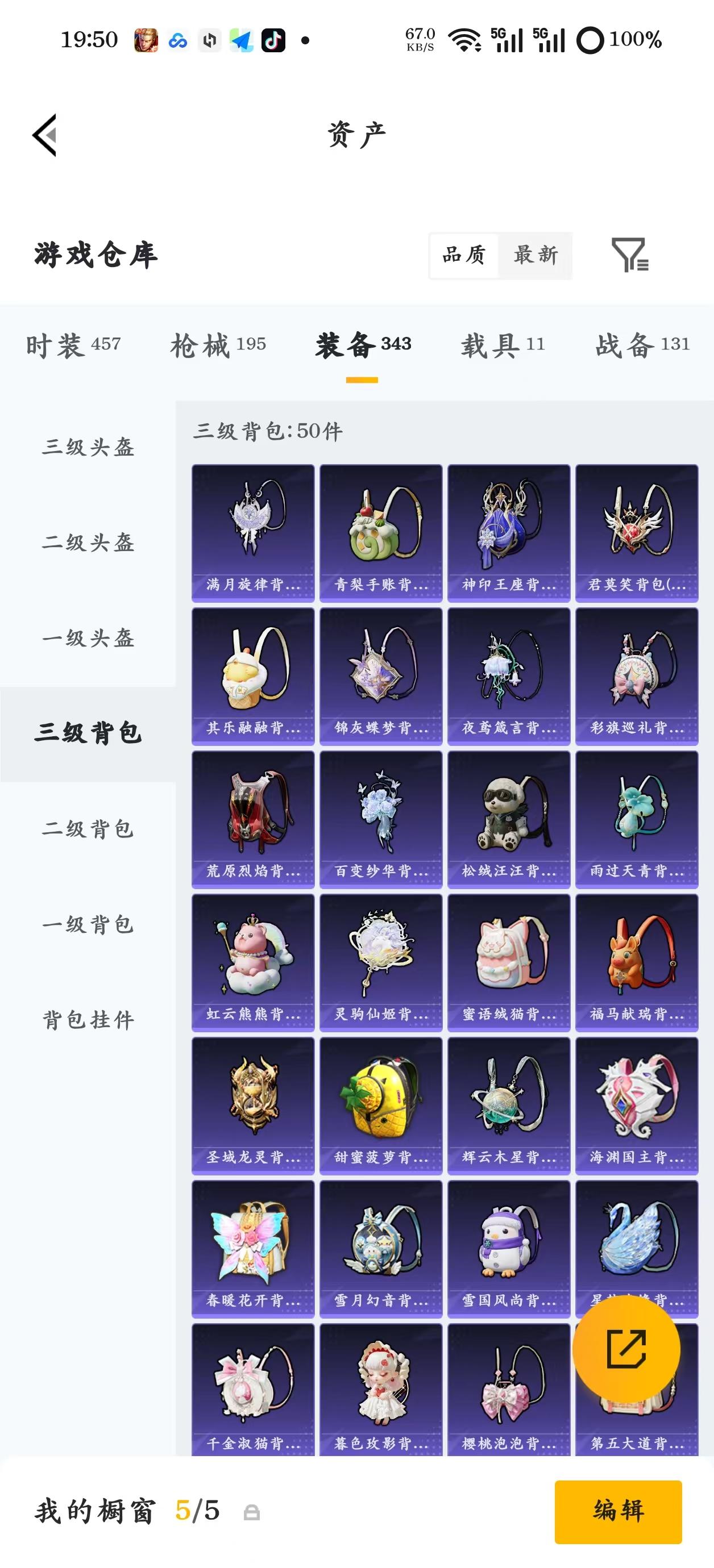Switch to the 战备 tab
The image size is (714, 1568).
(643, 345)
